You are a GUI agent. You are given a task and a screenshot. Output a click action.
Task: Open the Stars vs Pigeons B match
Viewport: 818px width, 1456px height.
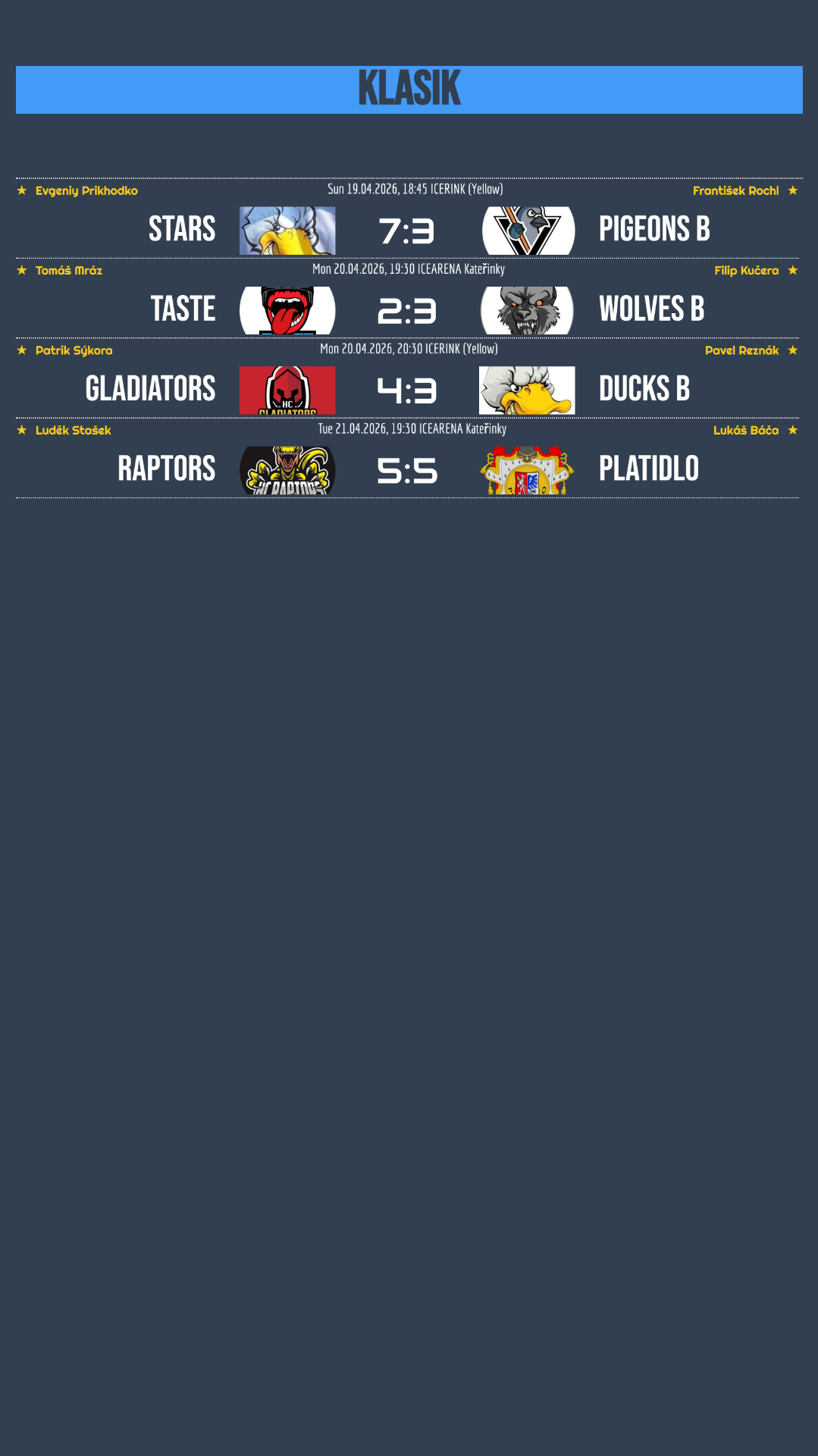point(407,231)
